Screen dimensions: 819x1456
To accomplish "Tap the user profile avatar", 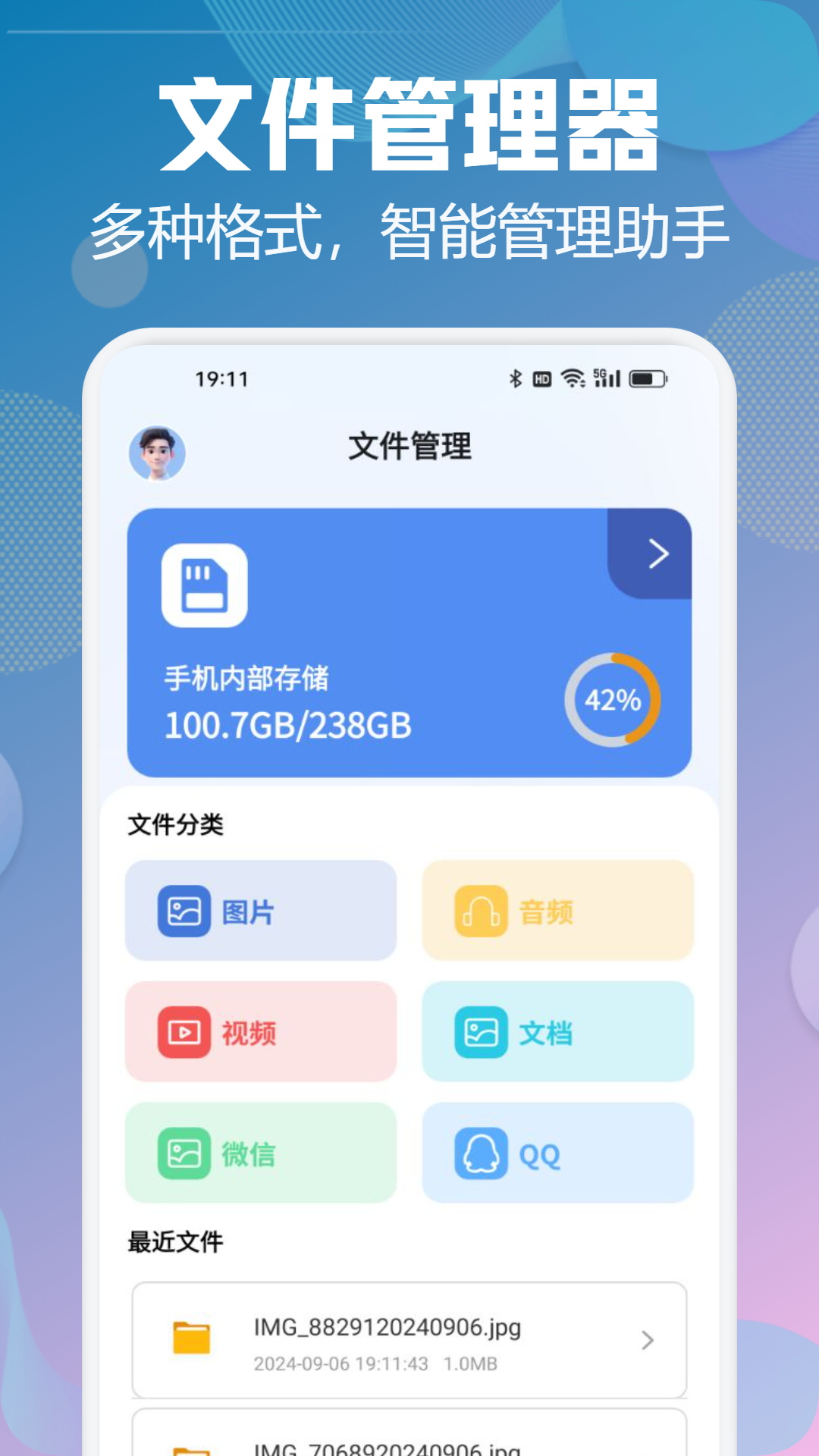I will [x=158, y=453].
